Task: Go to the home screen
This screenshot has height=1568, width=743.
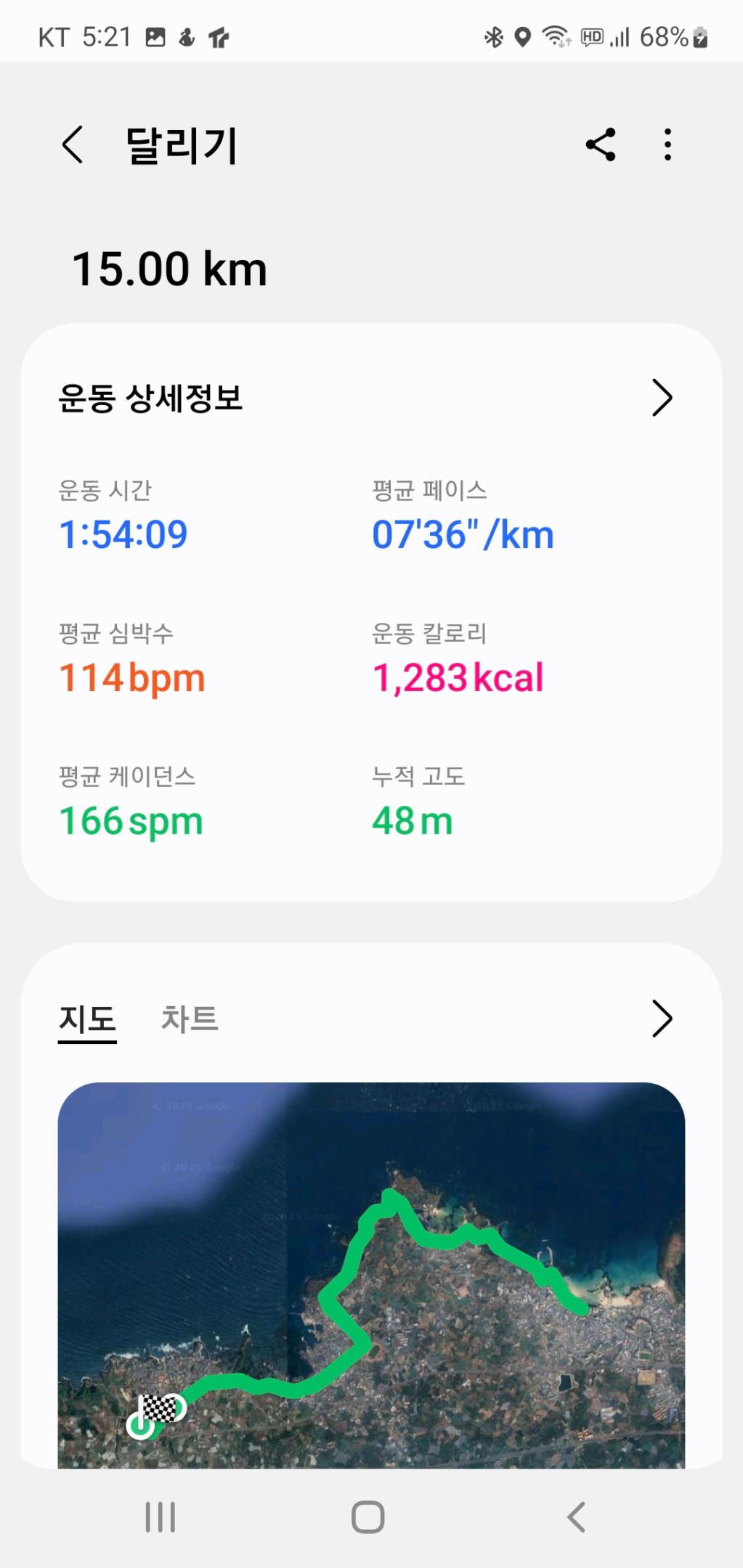Action: (368, 1517)
